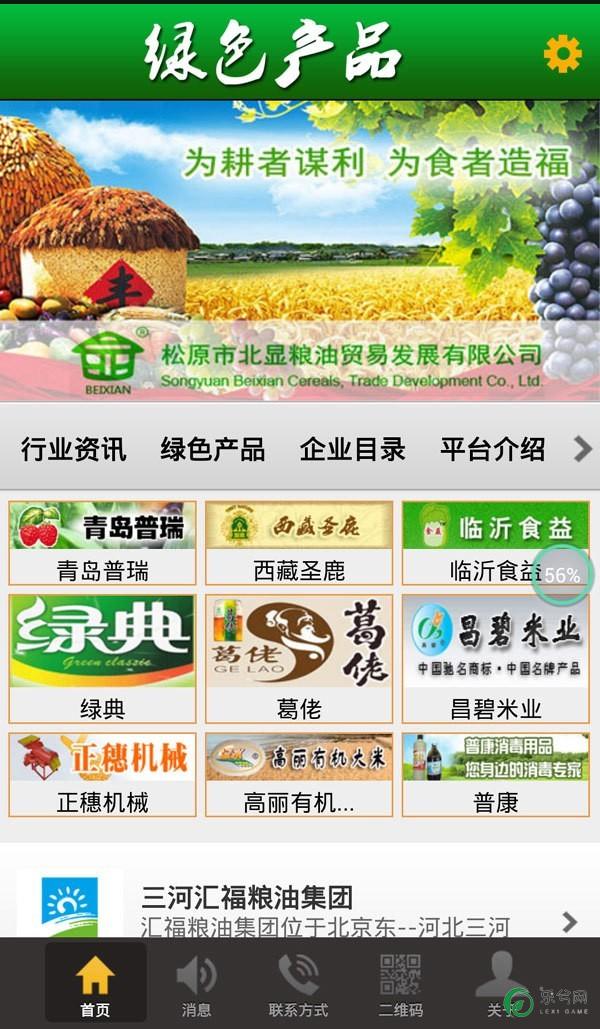This screenshot has height=1029, width=600.
Task: Open the 三河汇福粮油集团 listing
Action: pyautogui.click(x=300, y=910)
